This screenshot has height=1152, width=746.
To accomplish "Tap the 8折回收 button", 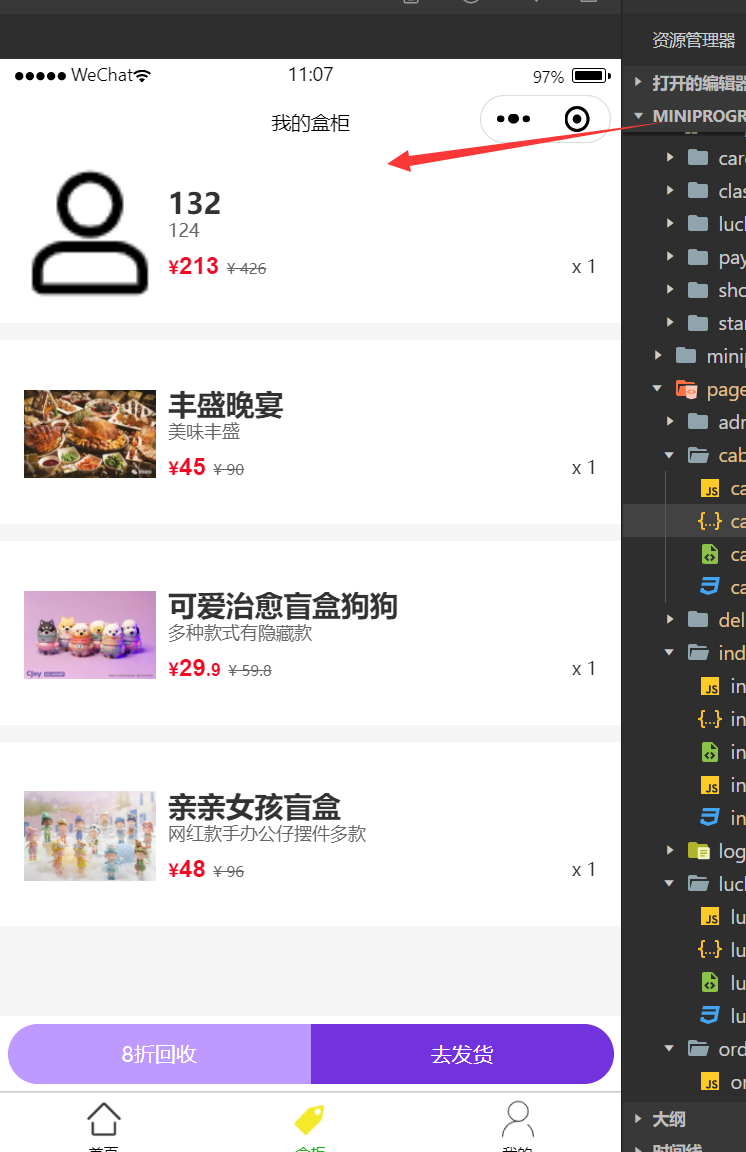I will (160, 1054).
